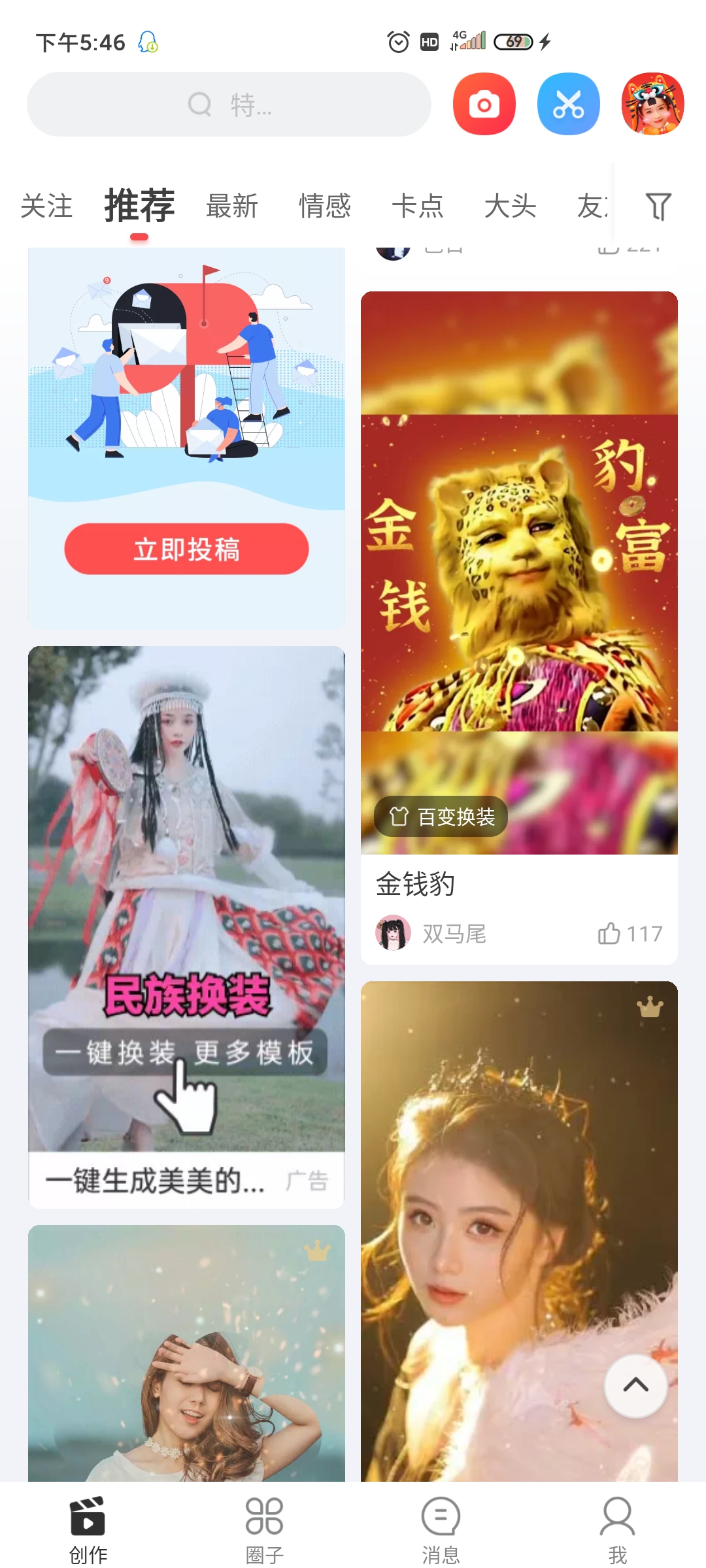Tap the 百变换装 tag chip

click(441, 817)
